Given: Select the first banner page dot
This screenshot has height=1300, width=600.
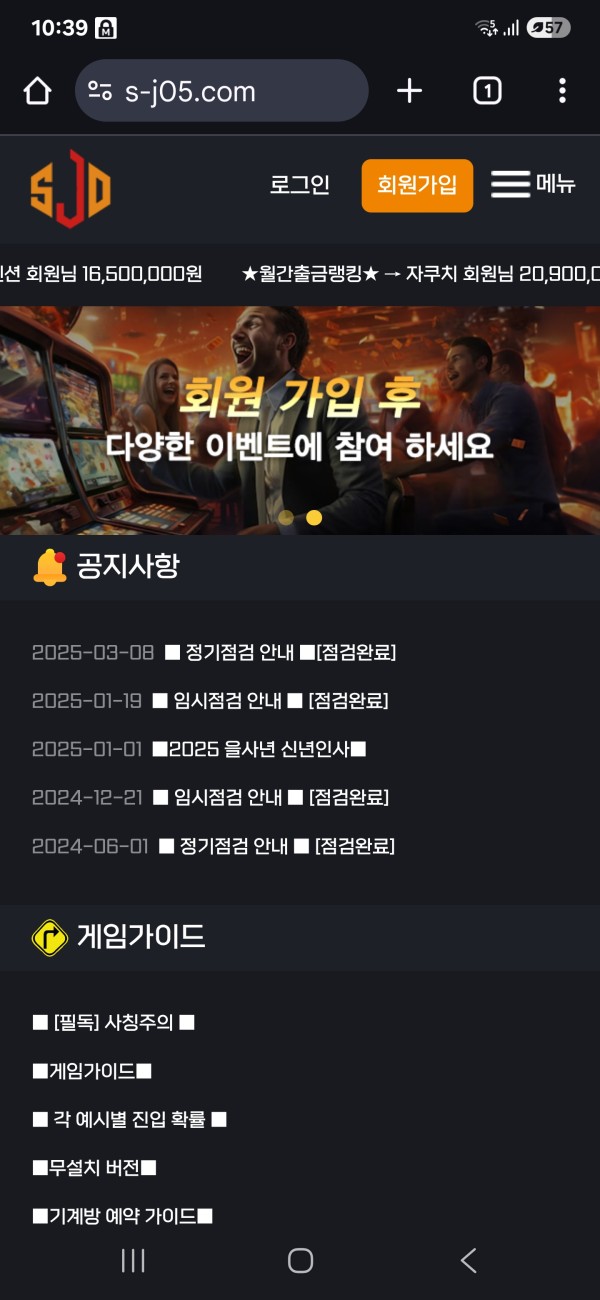Looking at the screenshot, I should 286,518.
